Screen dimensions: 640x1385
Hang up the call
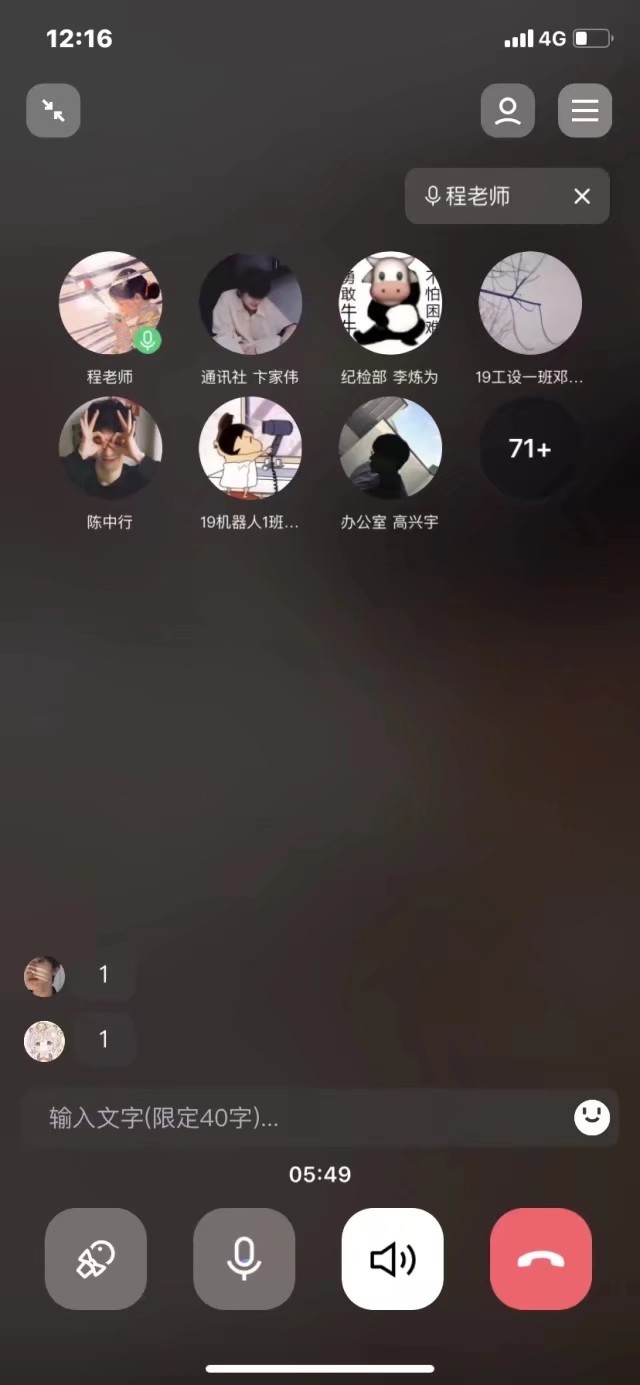540,1259
